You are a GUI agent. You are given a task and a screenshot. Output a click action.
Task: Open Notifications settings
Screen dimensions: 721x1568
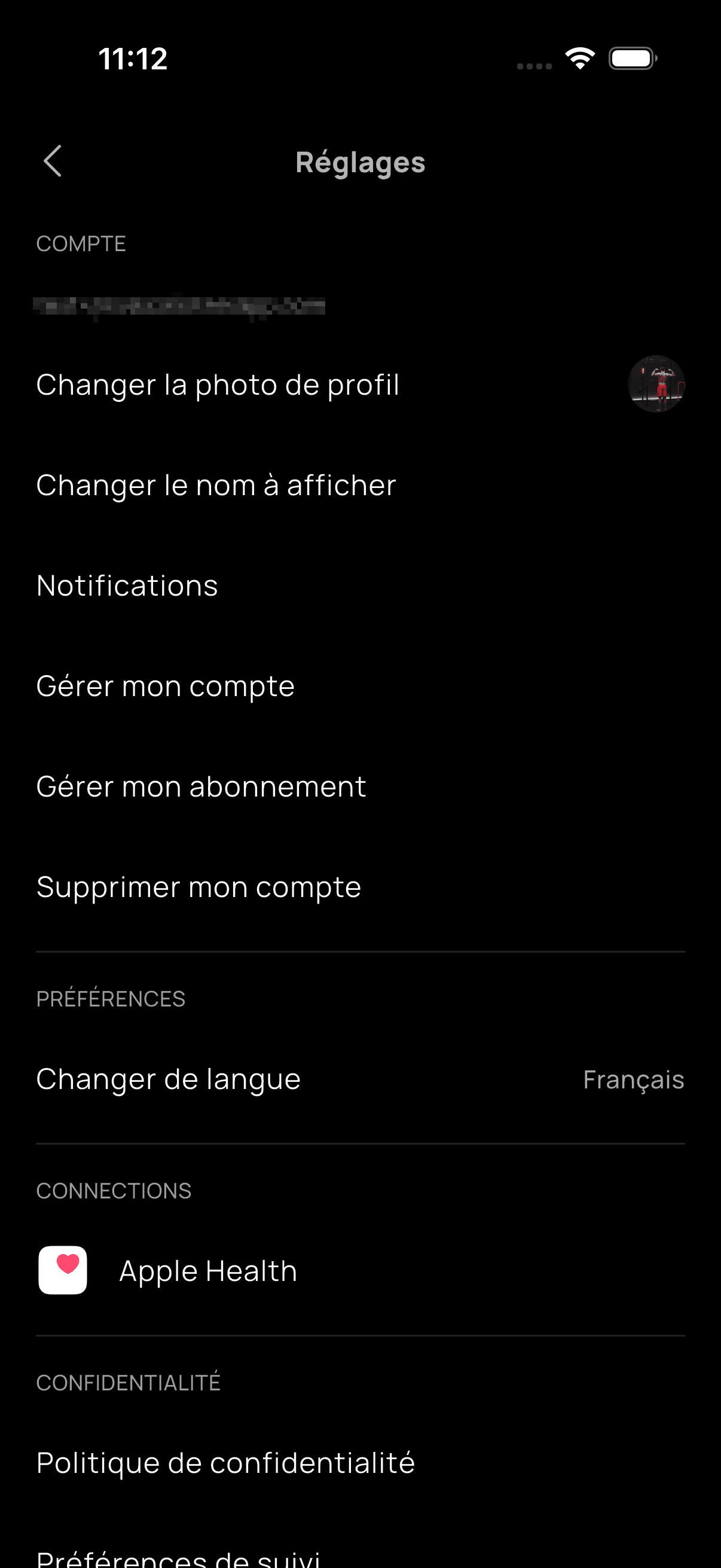pyautogui.click(x=127, y=585)
